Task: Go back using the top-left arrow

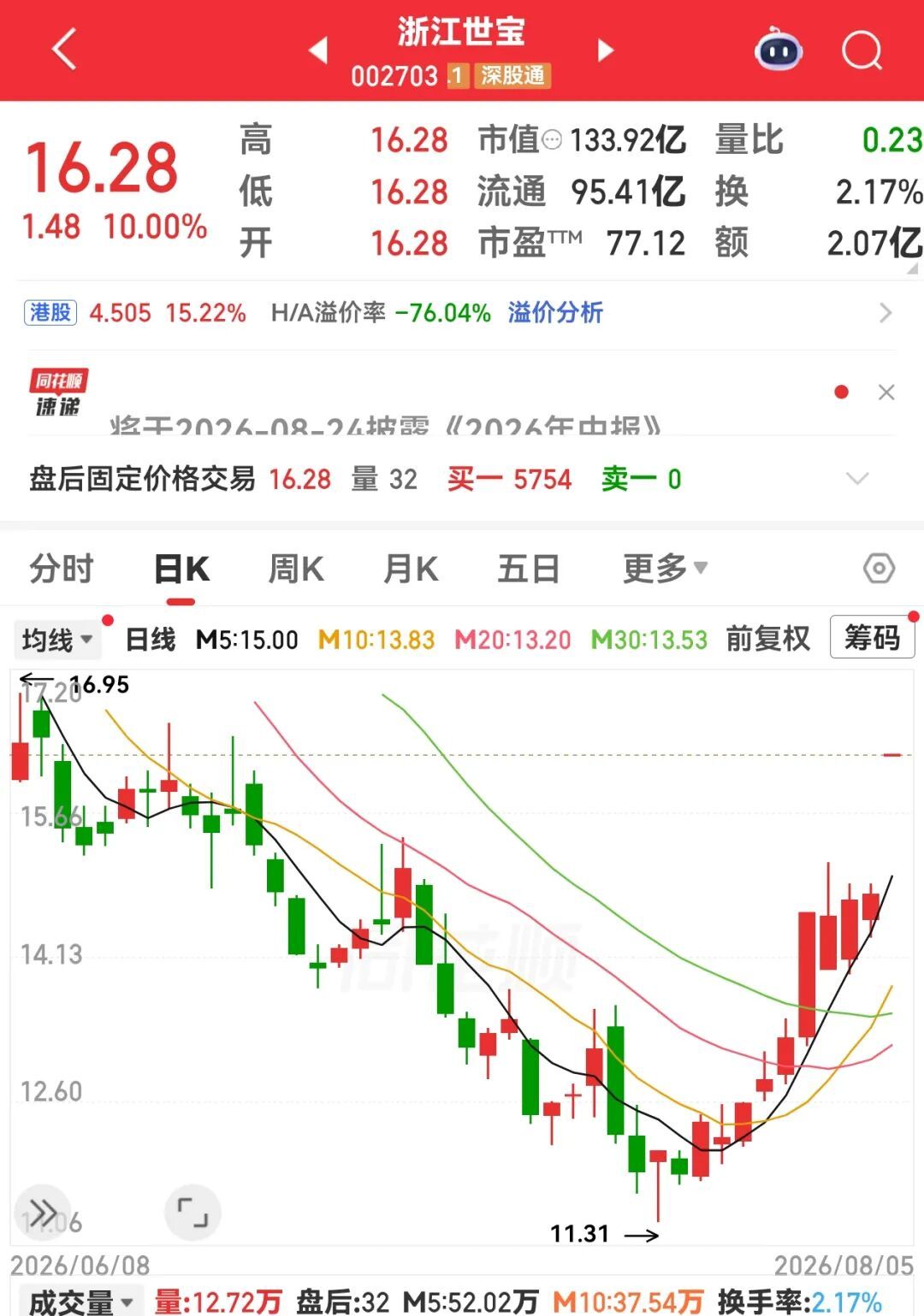Action: [x=65, y=49]
